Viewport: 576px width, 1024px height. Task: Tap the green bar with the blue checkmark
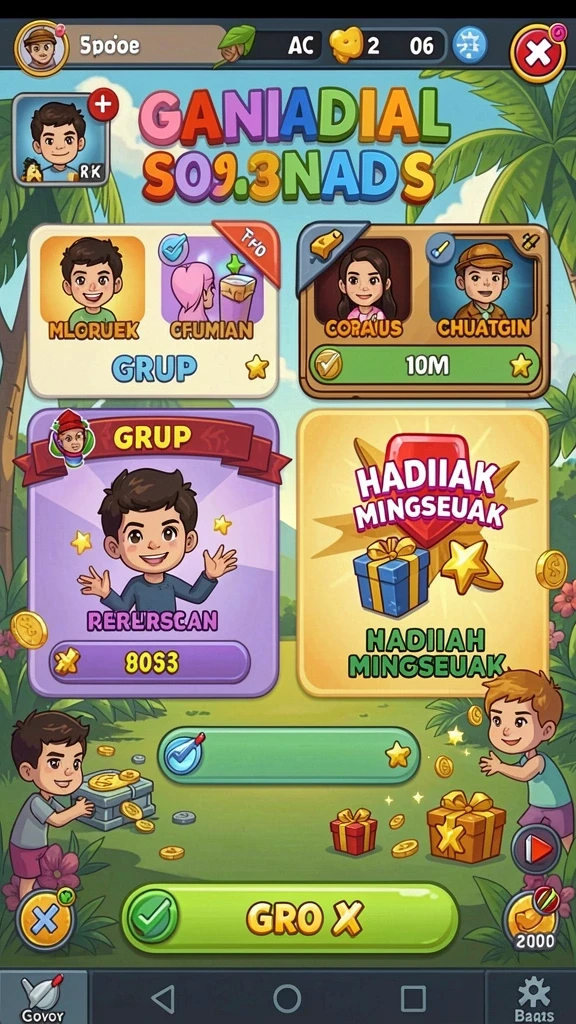tap(288, 755)
